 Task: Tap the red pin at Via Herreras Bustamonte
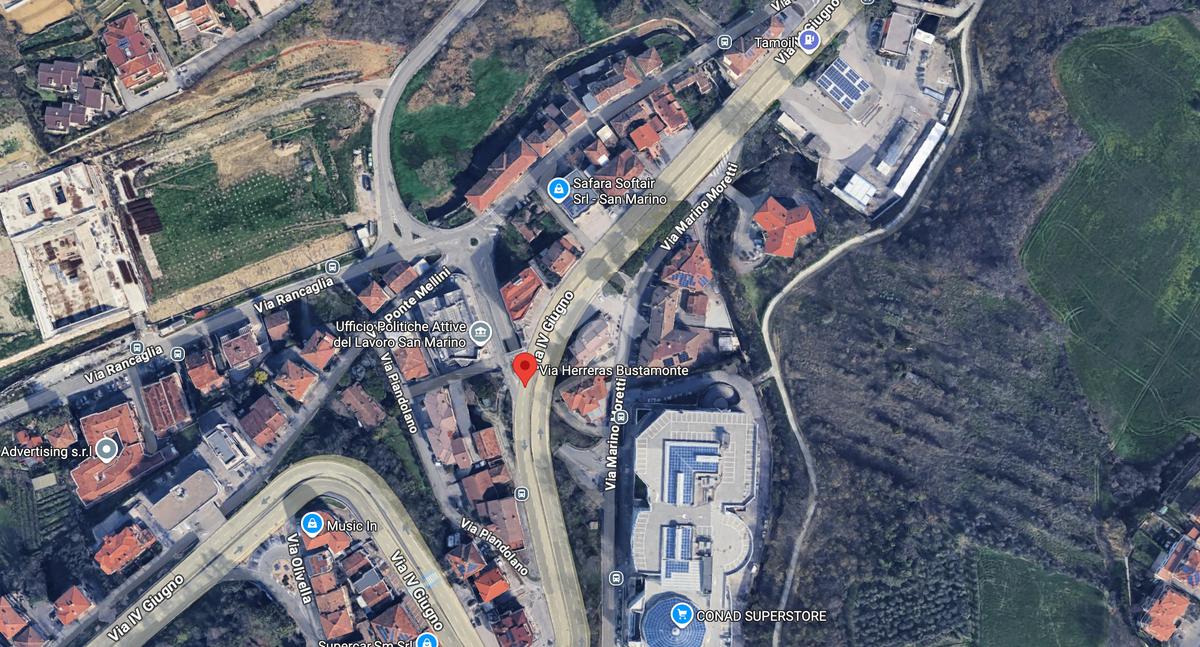click(524, 367)
